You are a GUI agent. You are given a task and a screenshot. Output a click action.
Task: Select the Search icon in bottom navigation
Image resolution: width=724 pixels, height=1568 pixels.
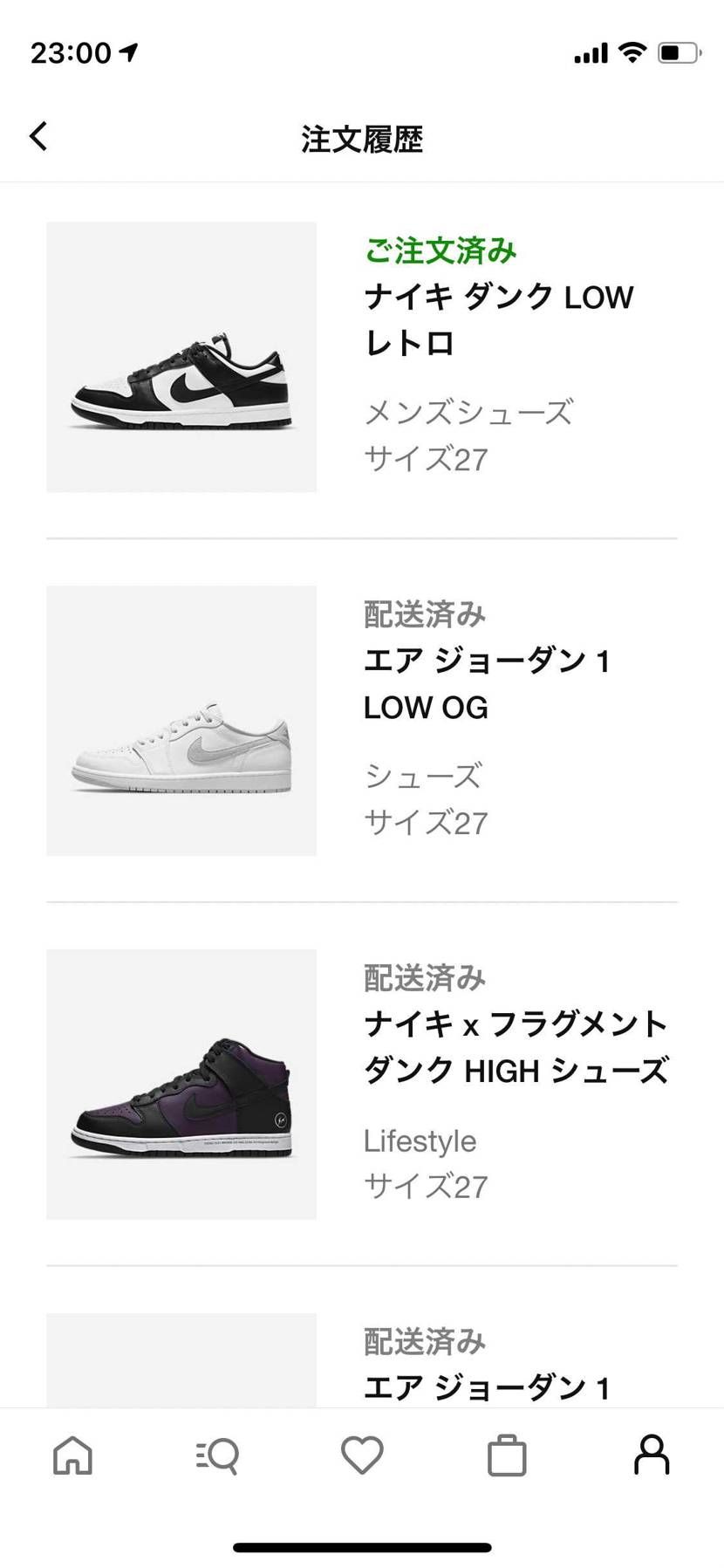217,1455
